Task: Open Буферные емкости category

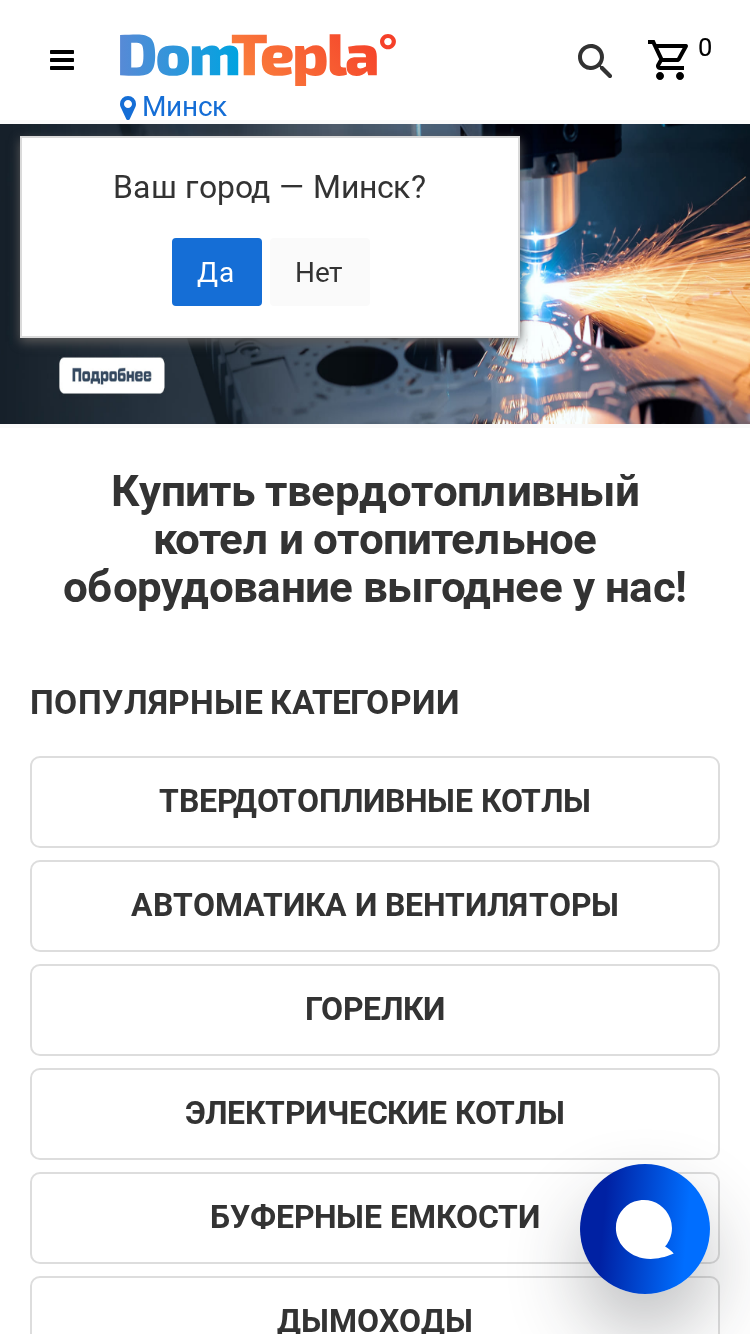Action: (x=375, y=1218)
